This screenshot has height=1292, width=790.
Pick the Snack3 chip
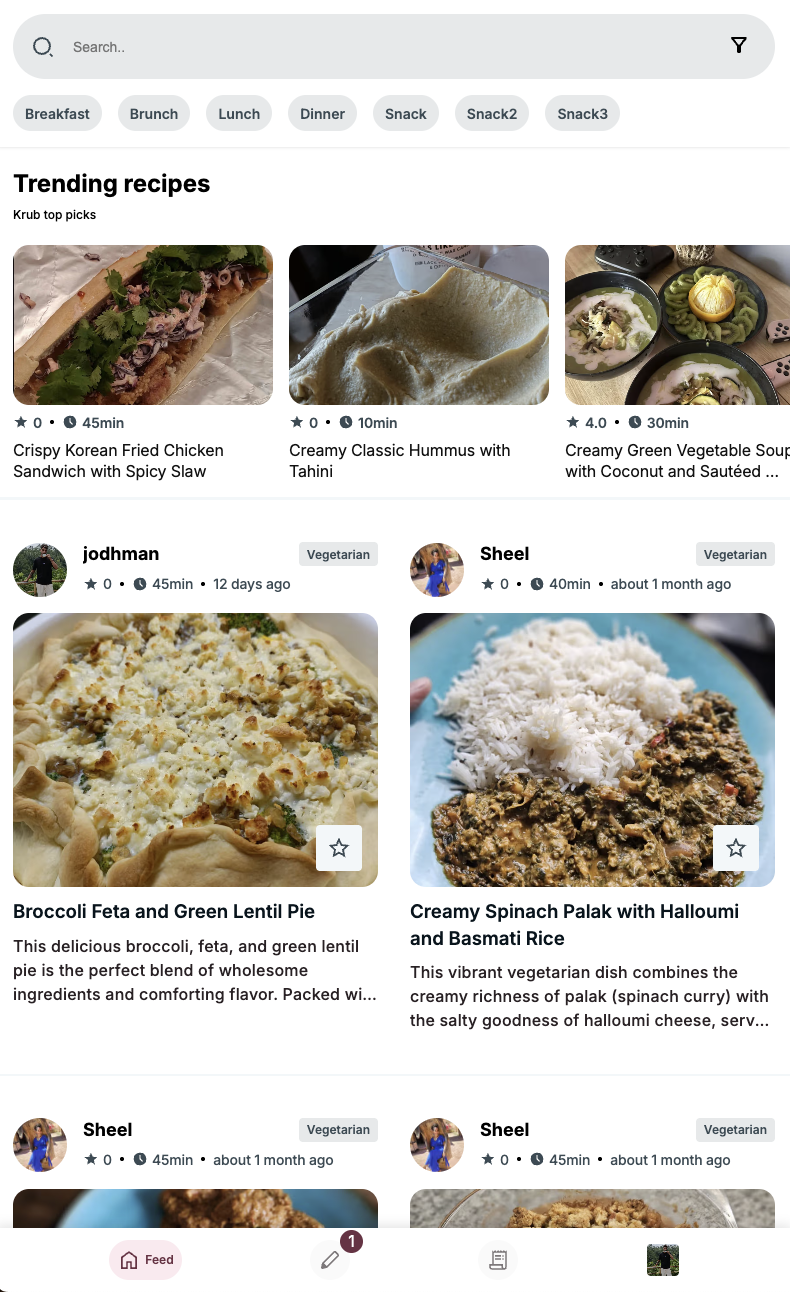pyautogui.click(x=583, y=114)
